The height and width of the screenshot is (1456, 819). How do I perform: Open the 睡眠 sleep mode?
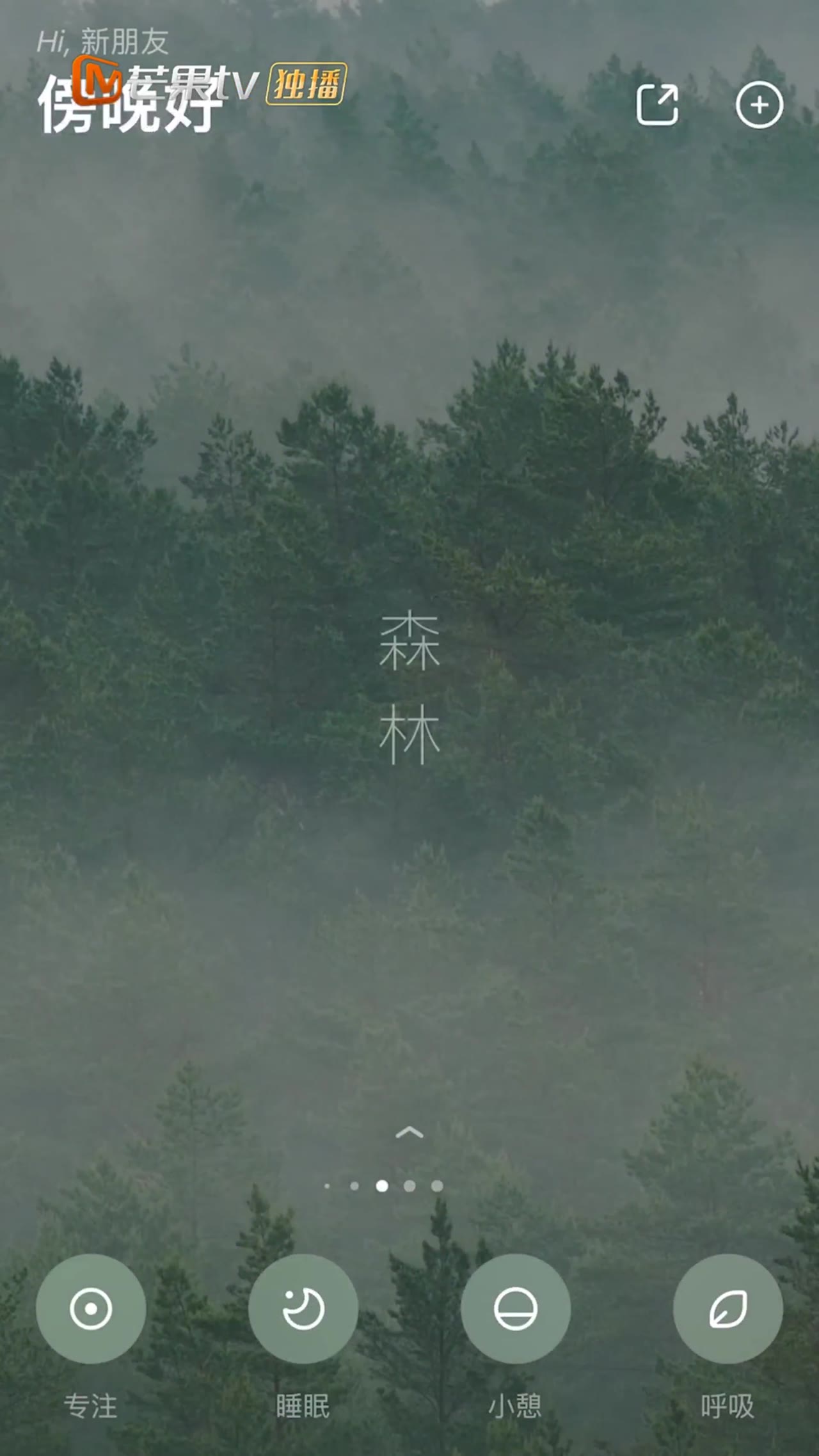303,1309
